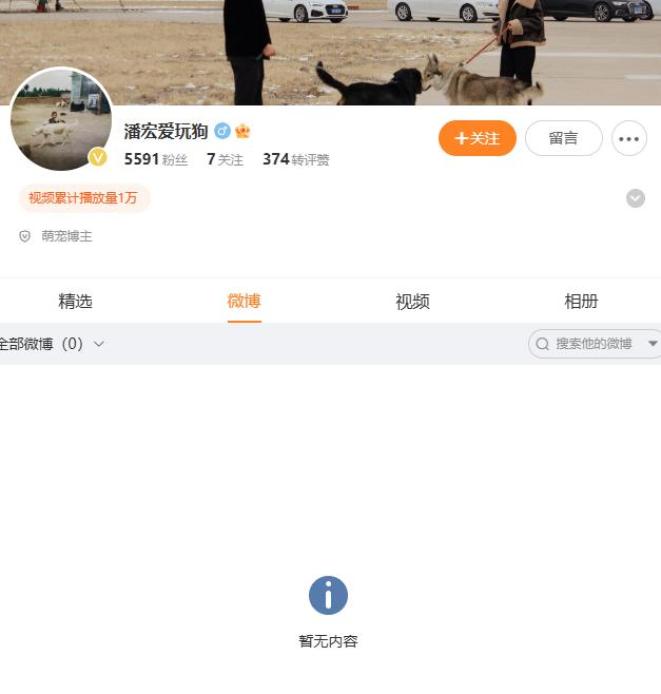Open the 相册 album tab
The image size is (661, 694).
581,301
